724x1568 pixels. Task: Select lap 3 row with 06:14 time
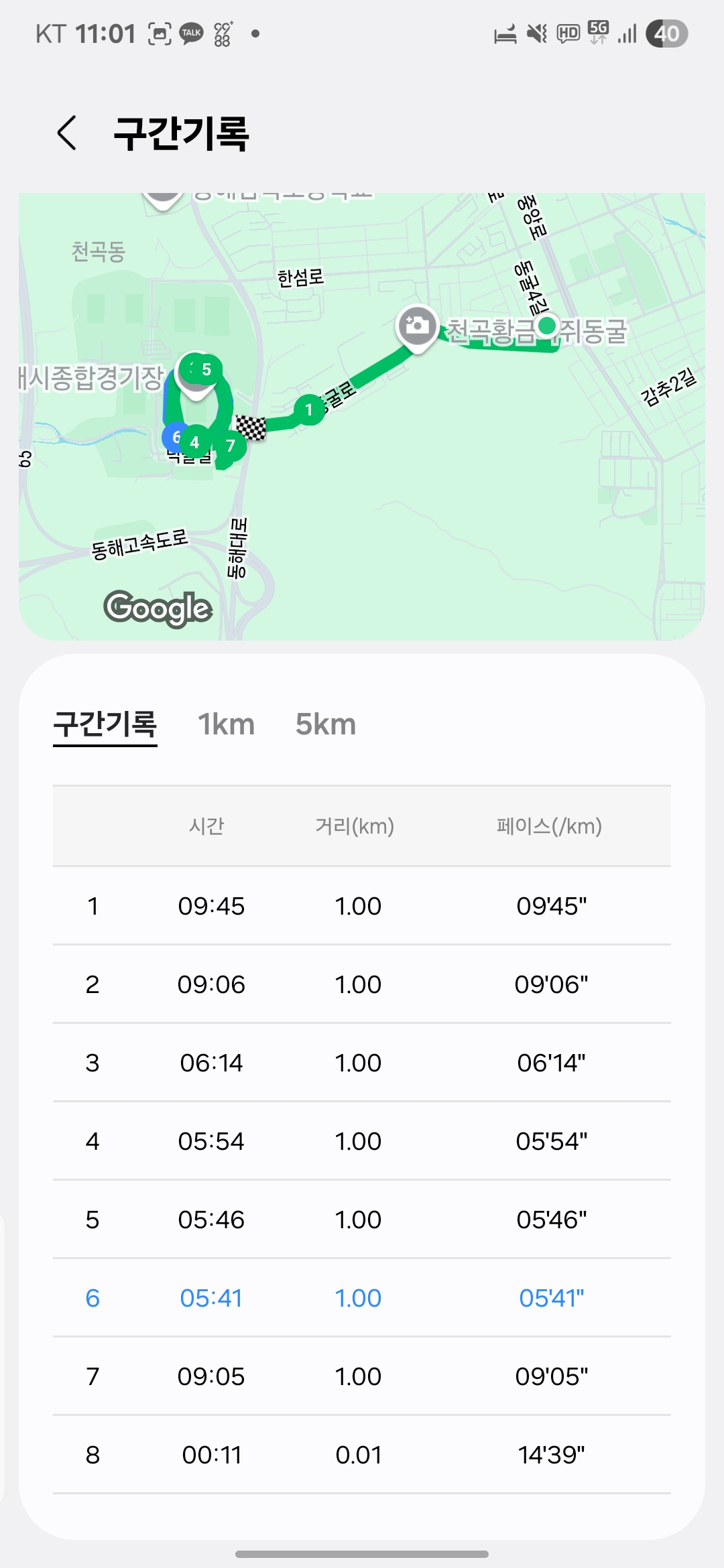point(362,1063)
